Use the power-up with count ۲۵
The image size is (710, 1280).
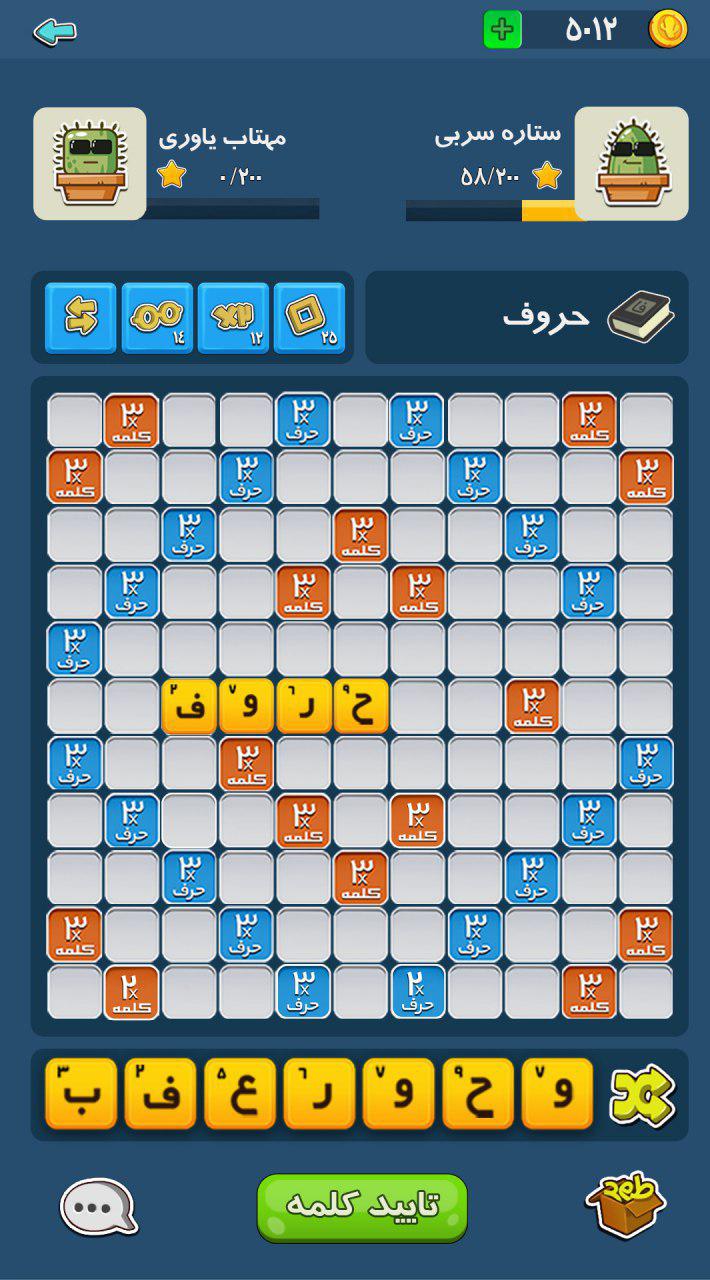point(309,317)
